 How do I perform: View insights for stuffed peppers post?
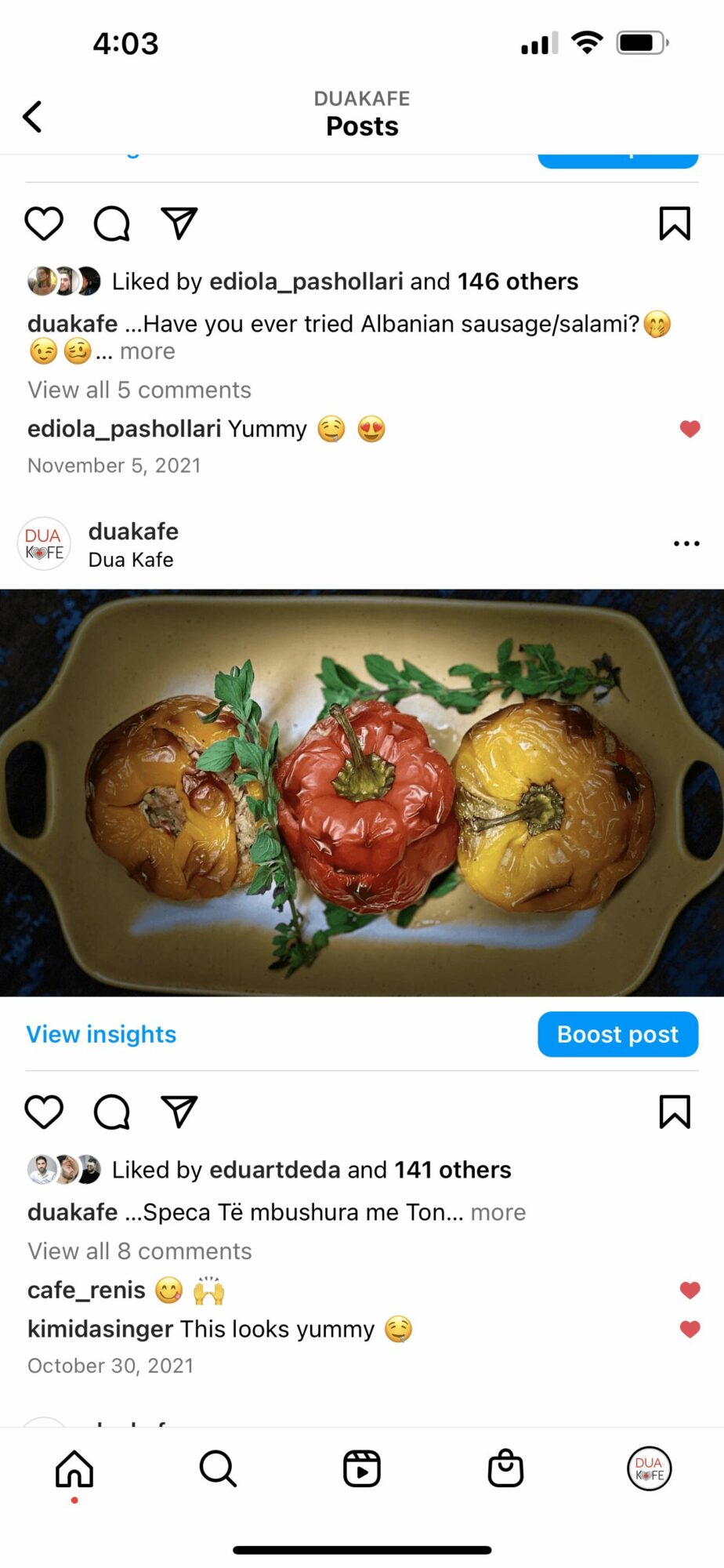pos(102,1034)
